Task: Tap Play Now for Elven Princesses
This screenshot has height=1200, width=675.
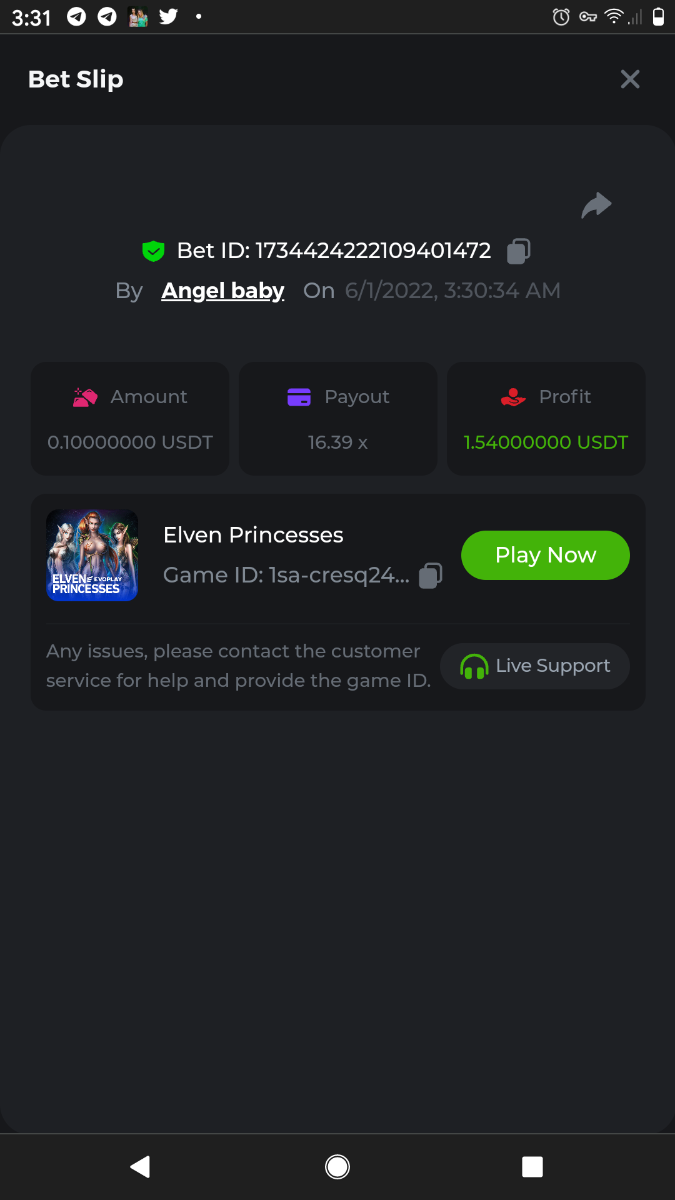Action: click(x=545, y=555)
